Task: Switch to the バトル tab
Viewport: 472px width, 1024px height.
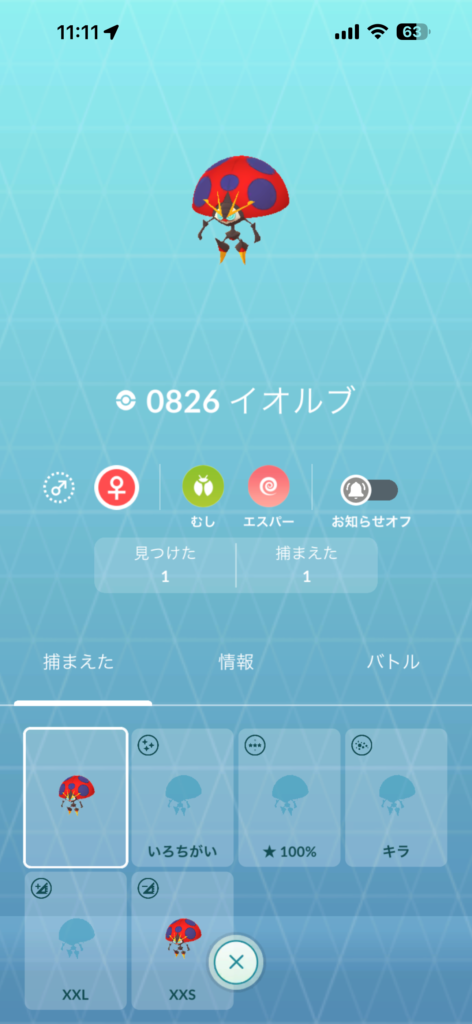Action: tap(393, 662)
